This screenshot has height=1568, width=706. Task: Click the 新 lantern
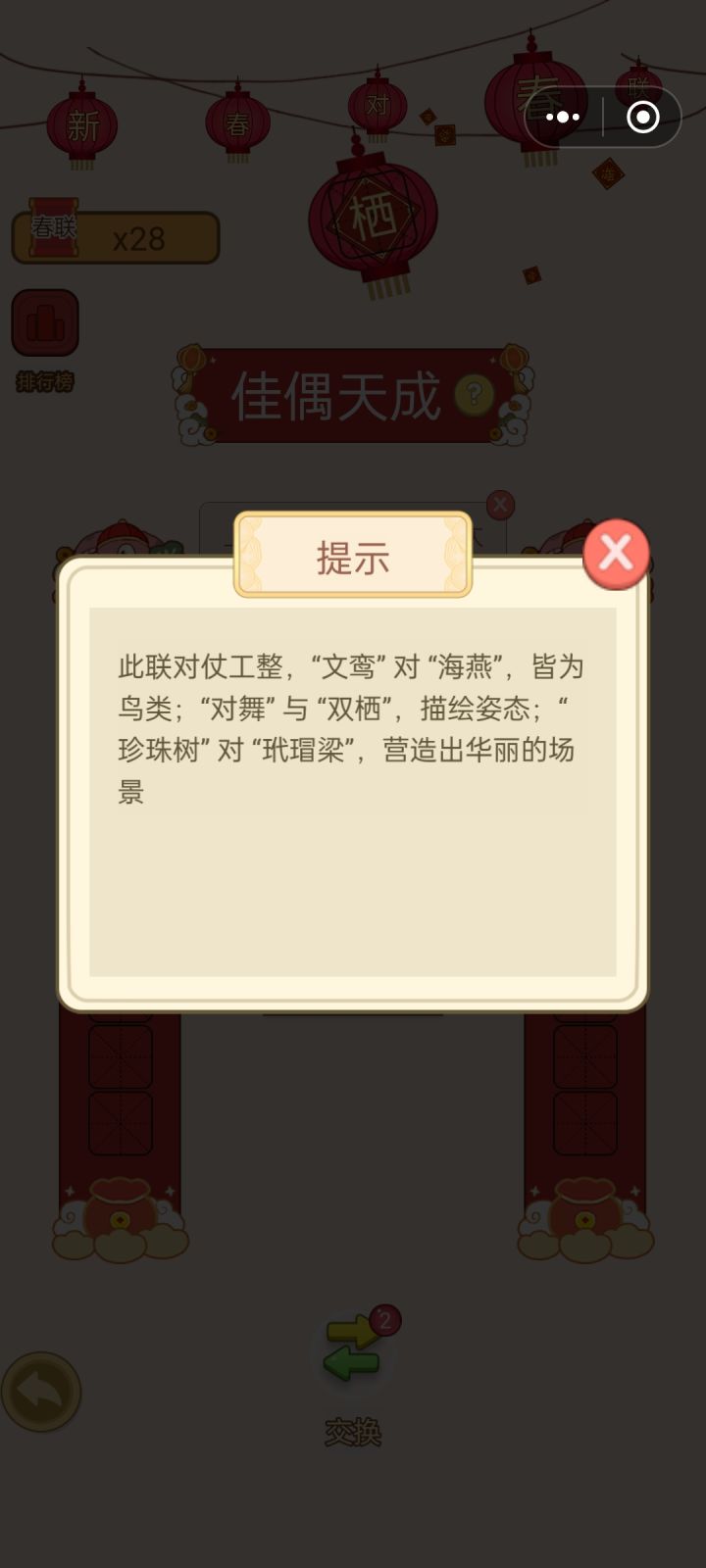pos(83,122)
